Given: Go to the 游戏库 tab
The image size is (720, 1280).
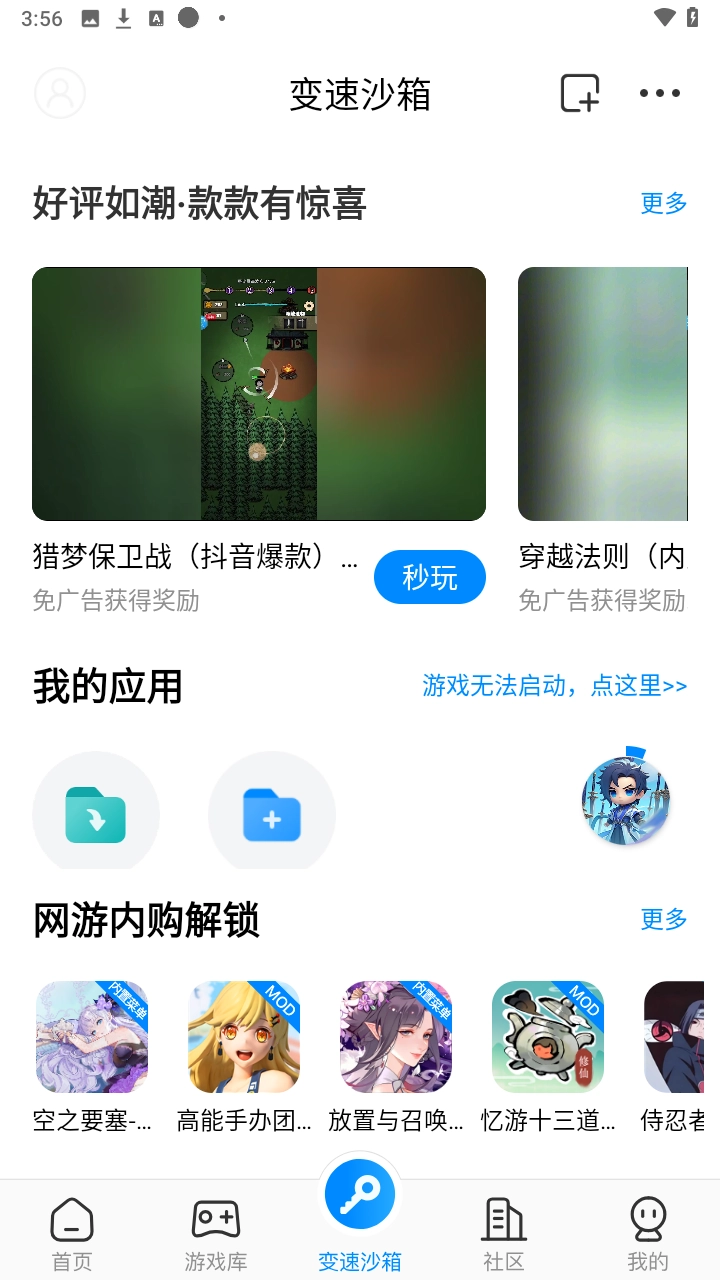Looking at the screenshot, I should tap(216, 1235).
